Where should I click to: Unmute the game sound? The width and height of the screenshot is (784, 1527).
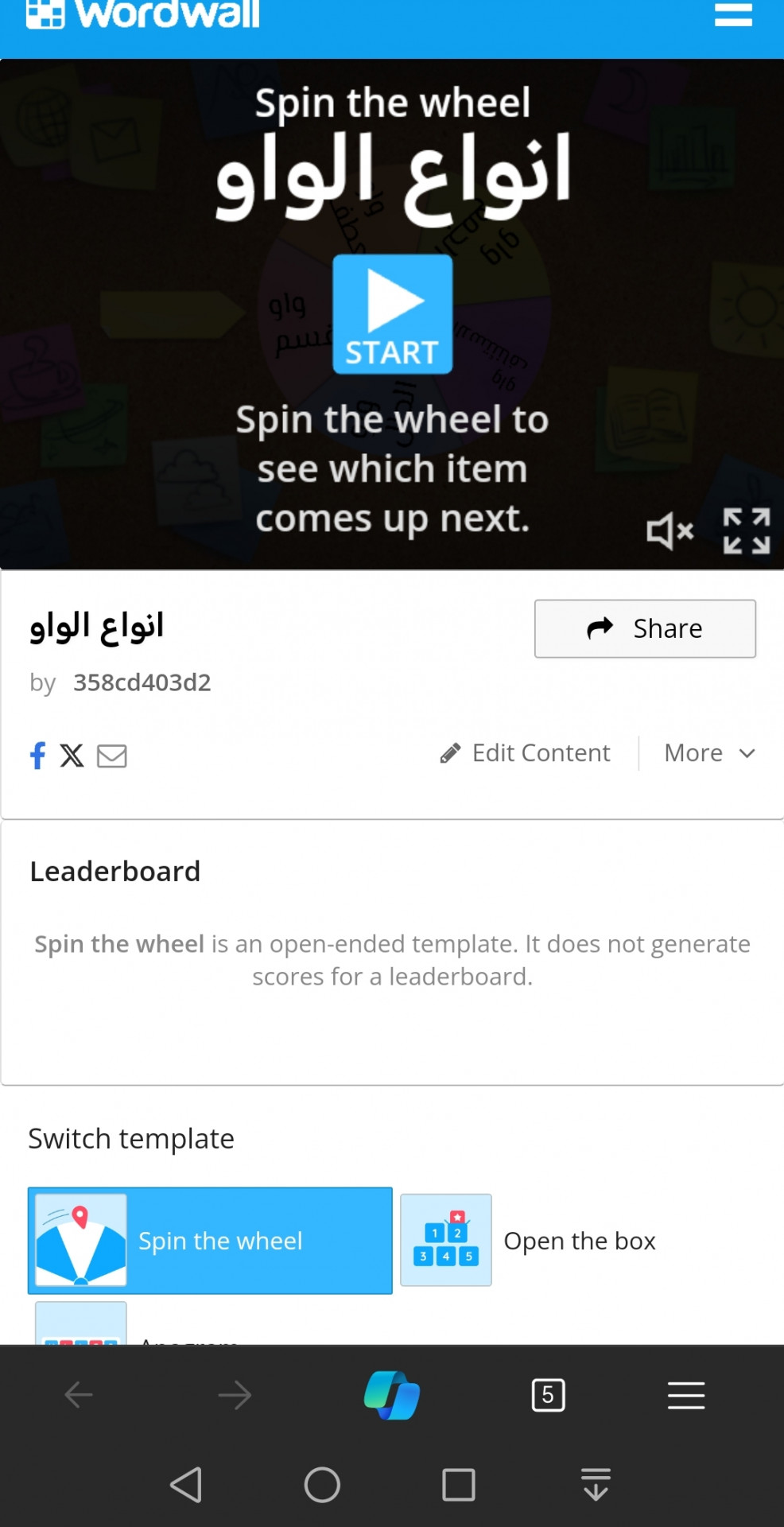click(x=670, y=530)
